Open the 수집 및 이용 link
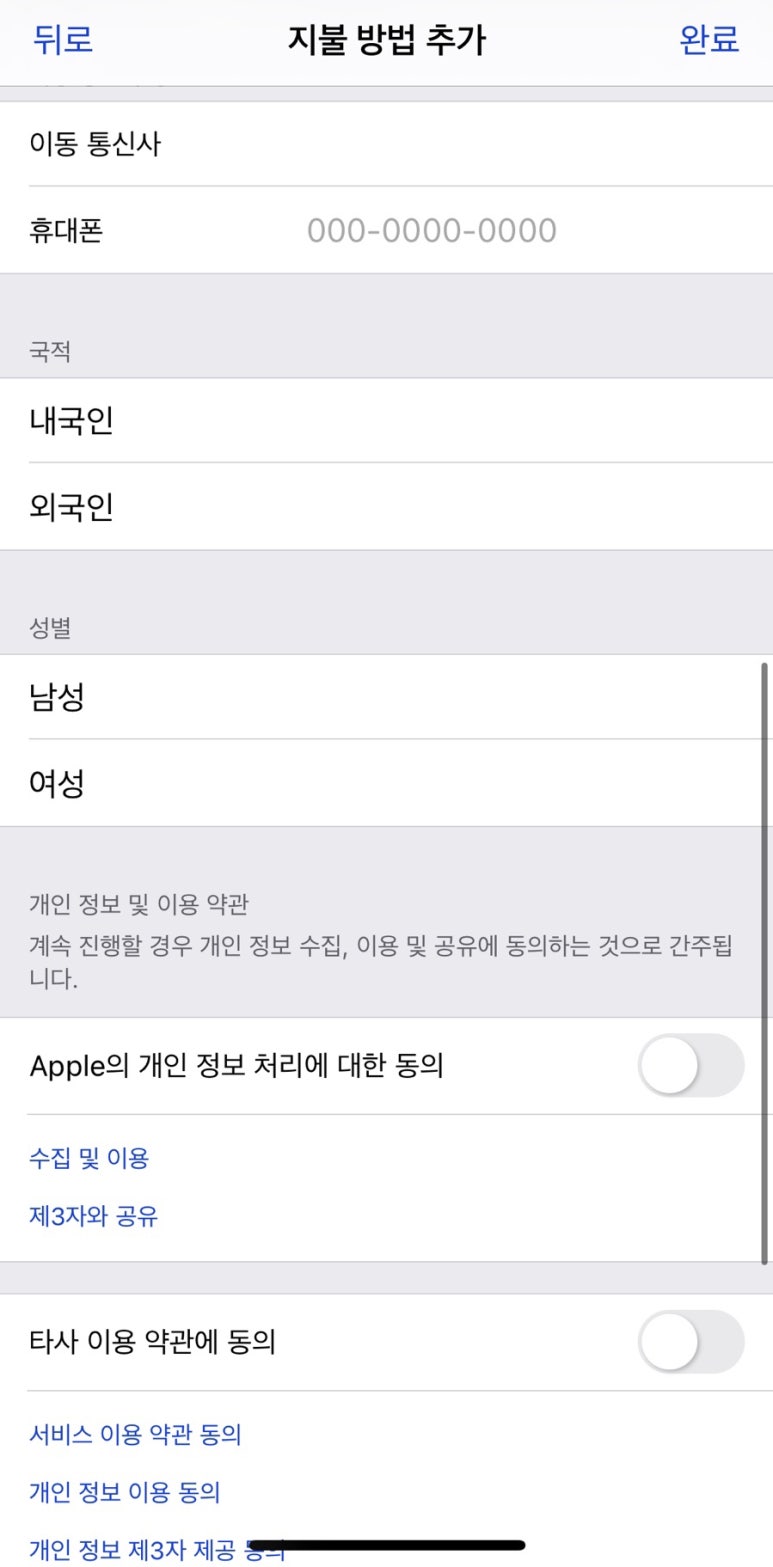773x1567 pixels. tap(89, 1159)
